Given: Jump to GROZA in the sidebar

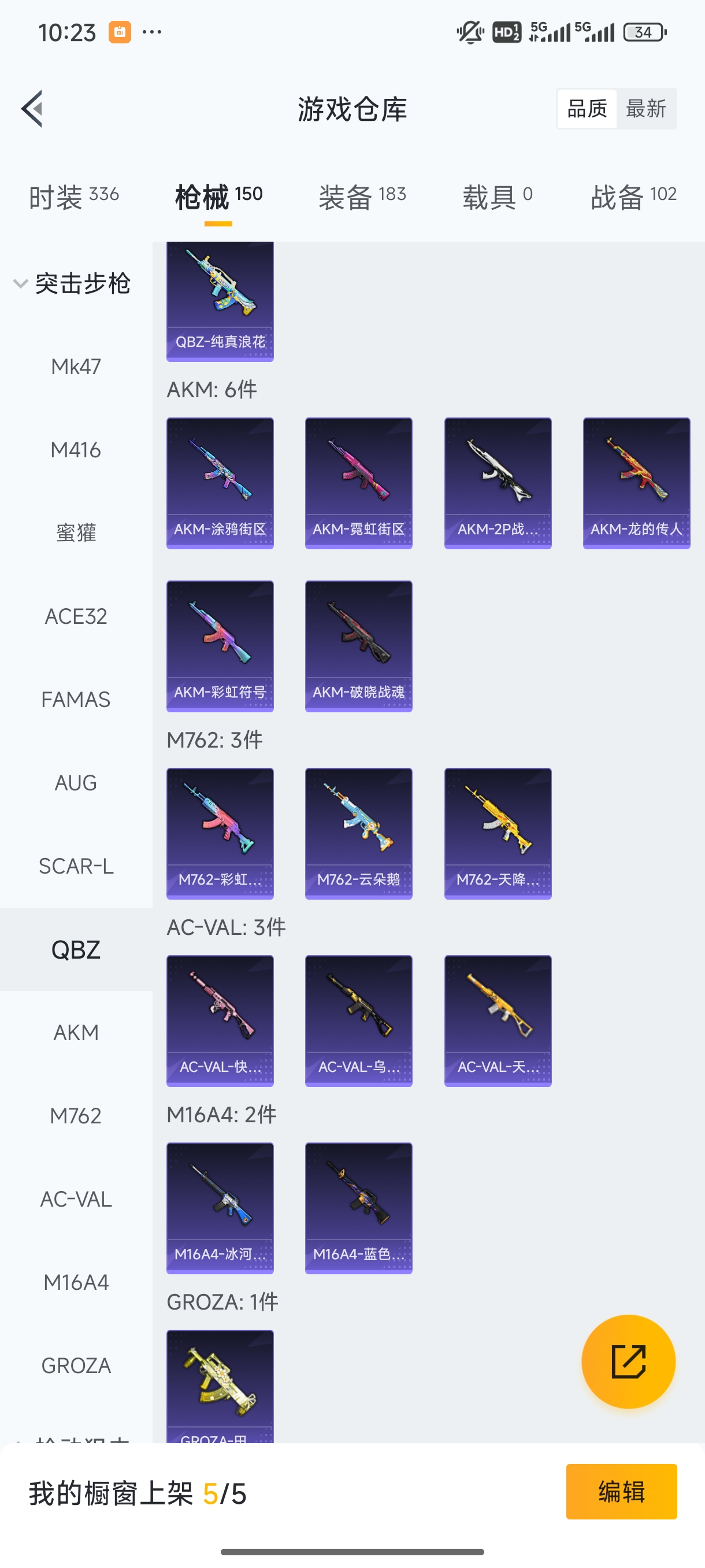Looking at the screenshot, I should pos(76,1365).
